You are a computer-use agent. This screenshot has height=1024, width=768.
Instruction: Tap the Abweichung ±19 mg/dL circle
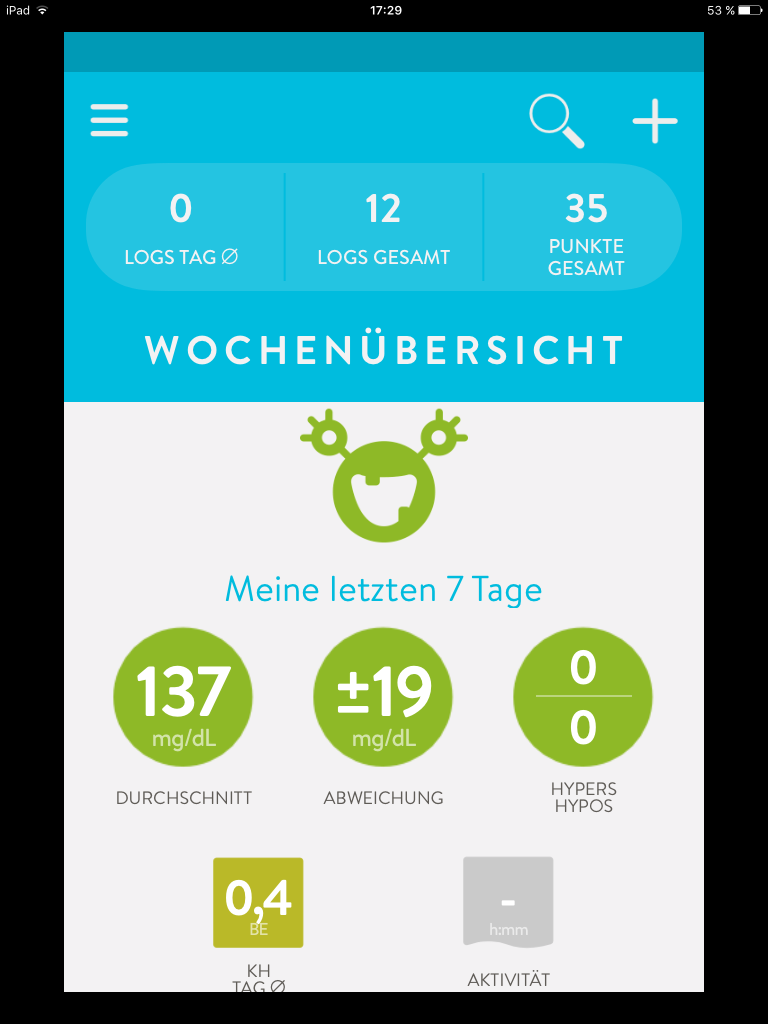(383, 696)
